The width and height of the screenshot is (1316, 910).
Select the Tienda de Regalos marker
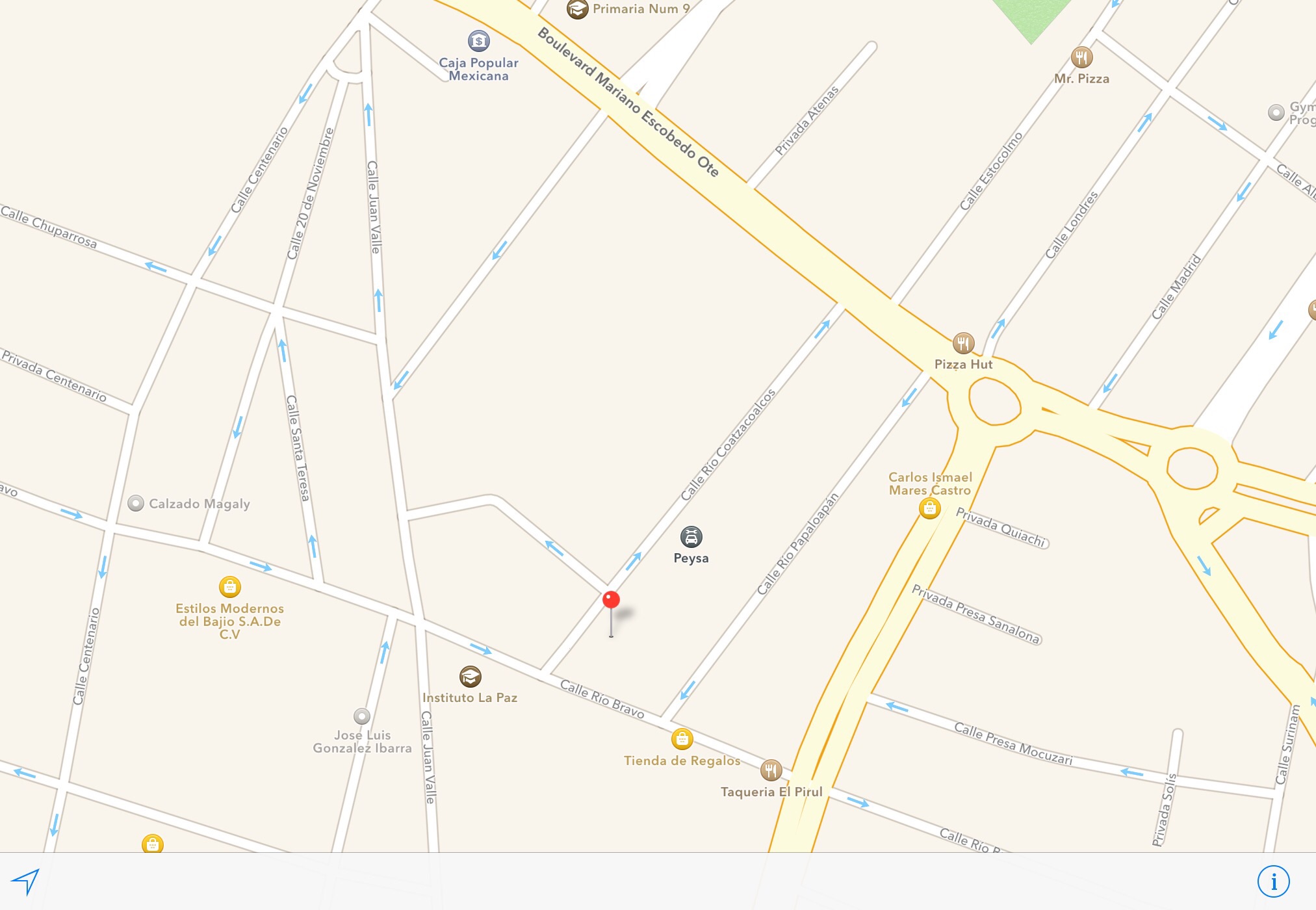coord(682,740)
